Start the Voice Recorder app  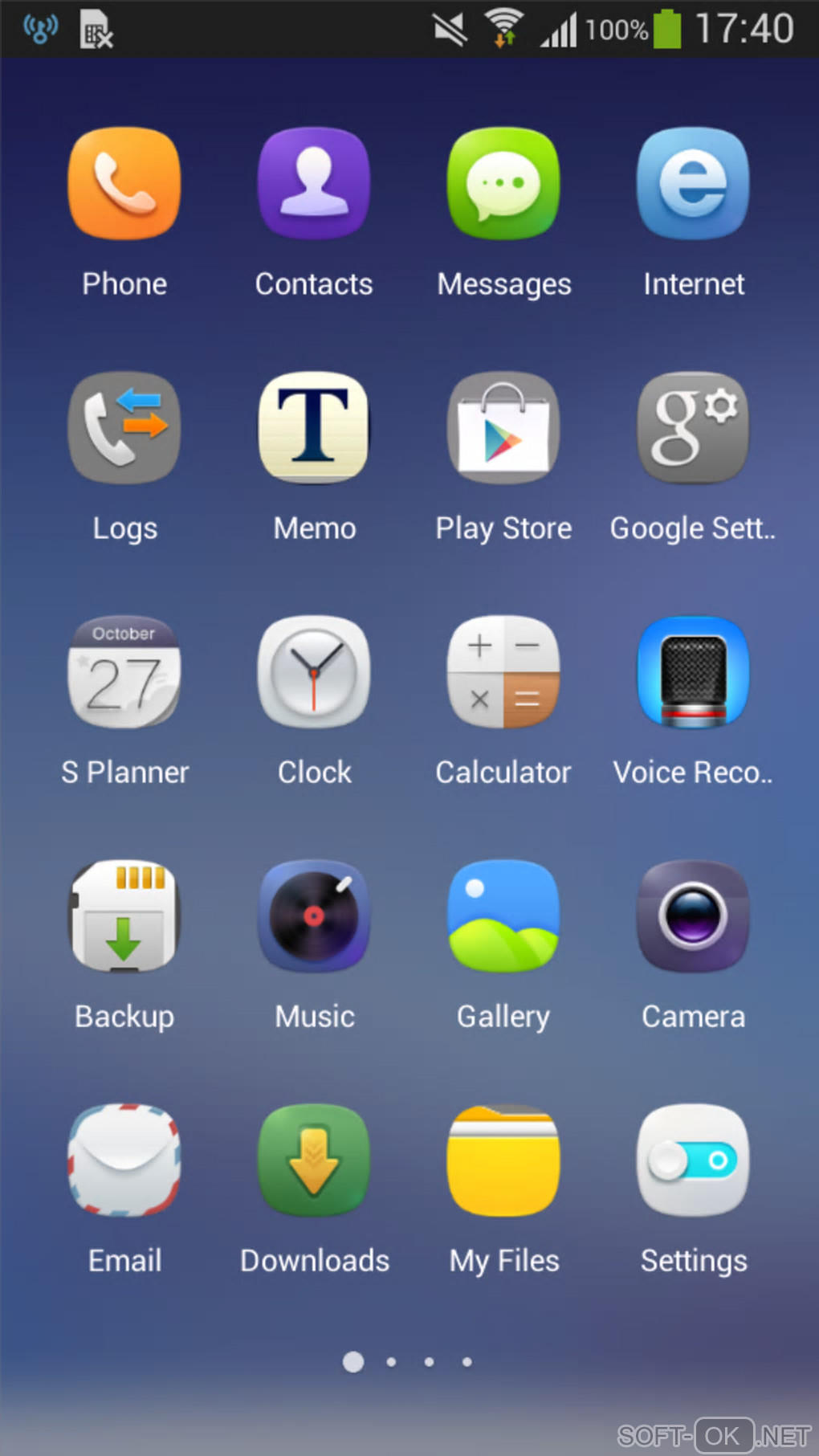click(693, 672)
